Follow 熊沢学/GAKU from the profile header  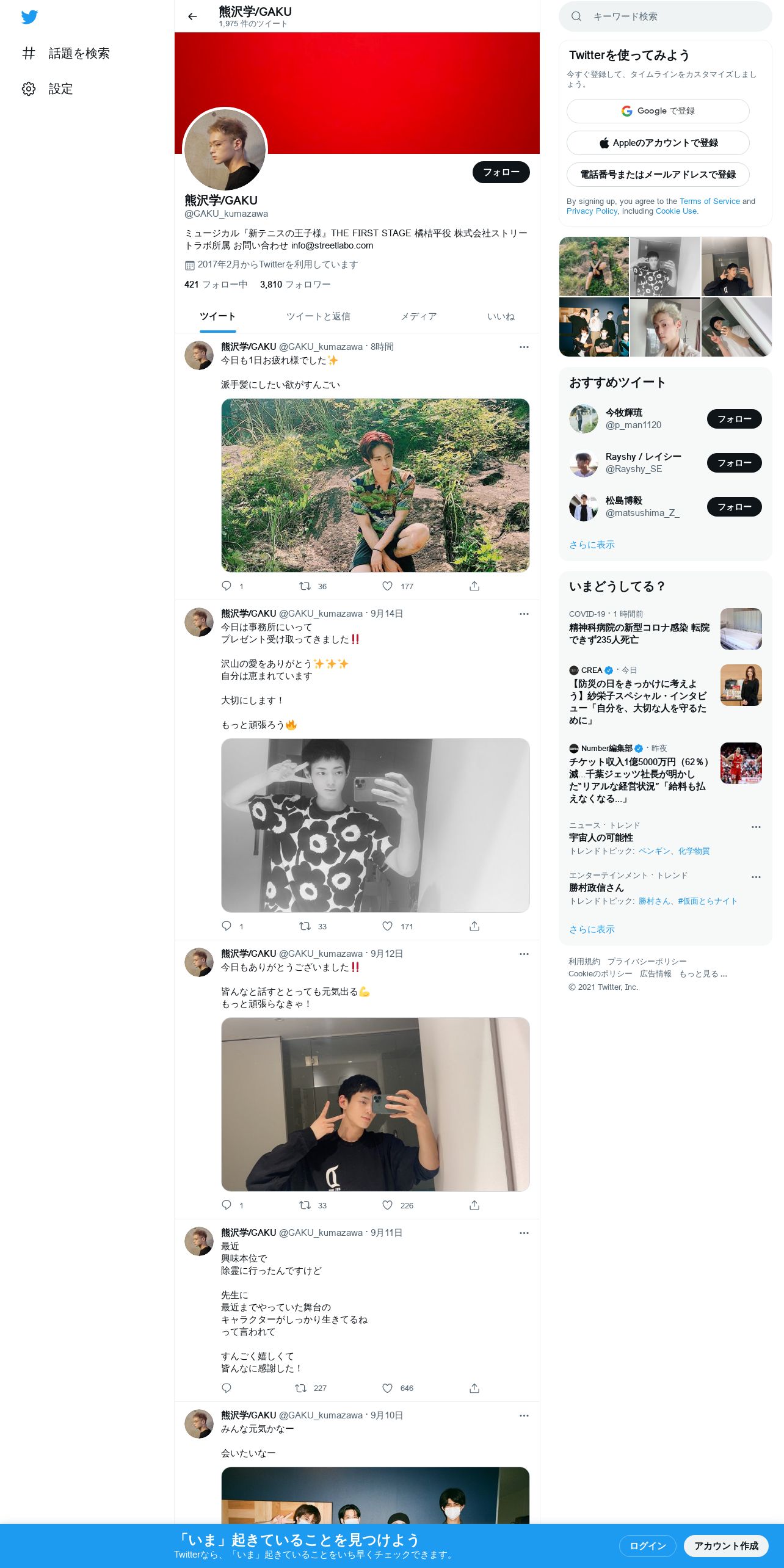[501, 172]
